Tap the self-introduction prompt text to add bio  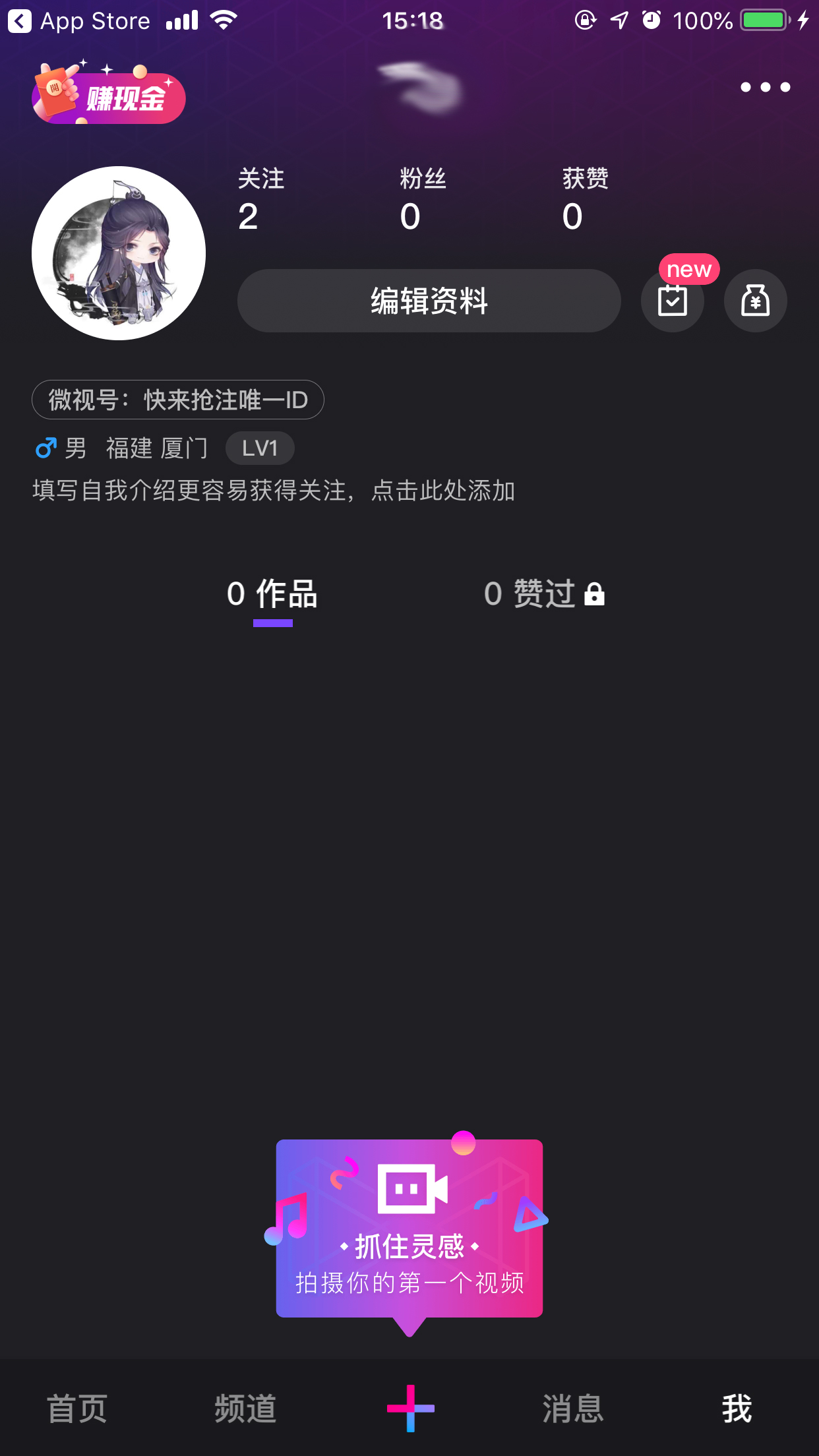point(274,491)
